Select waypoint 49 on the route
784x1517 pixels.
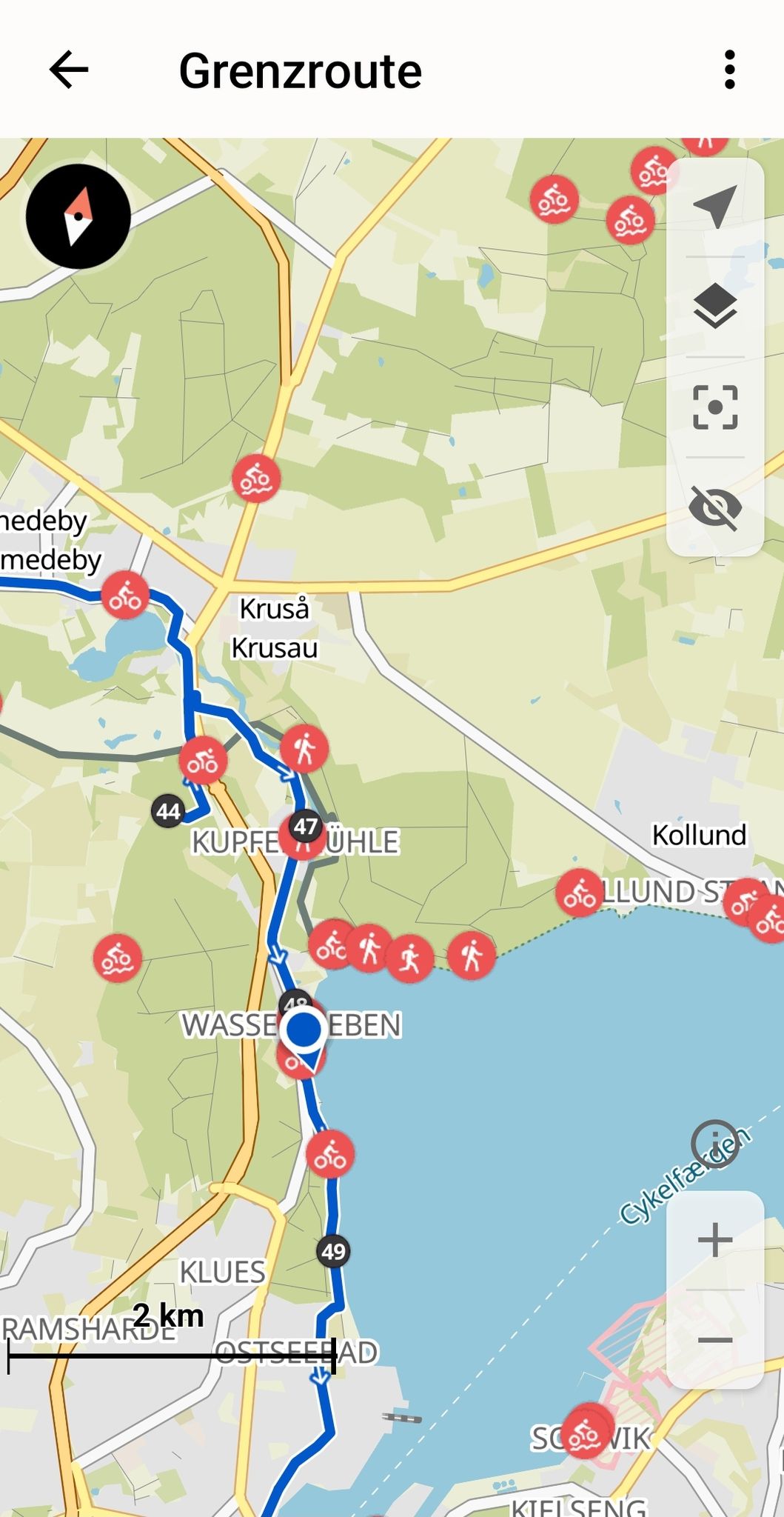point(333,1251)
